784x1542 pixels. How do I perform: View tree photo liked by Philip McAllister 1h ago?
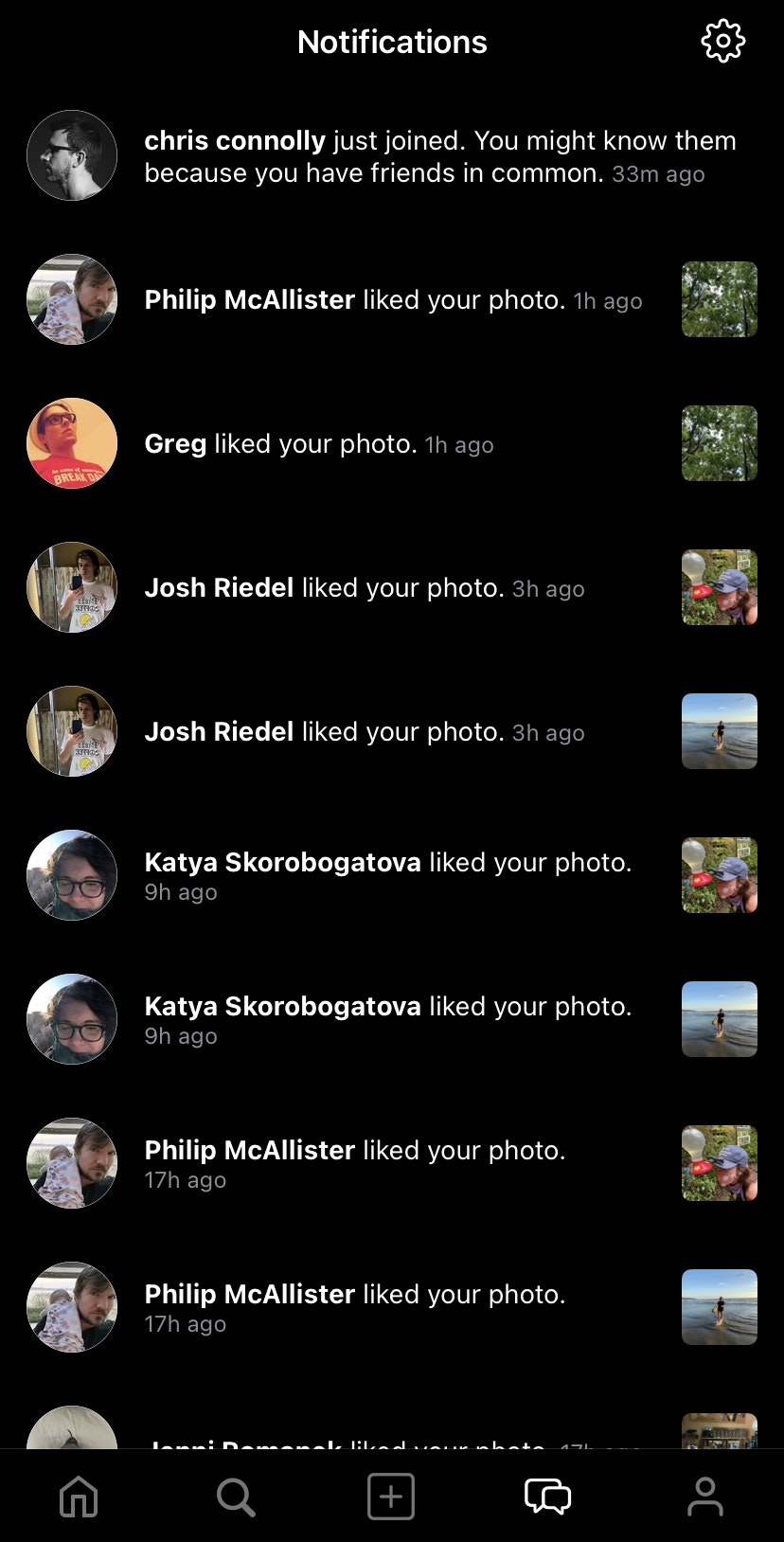[720, 299]
